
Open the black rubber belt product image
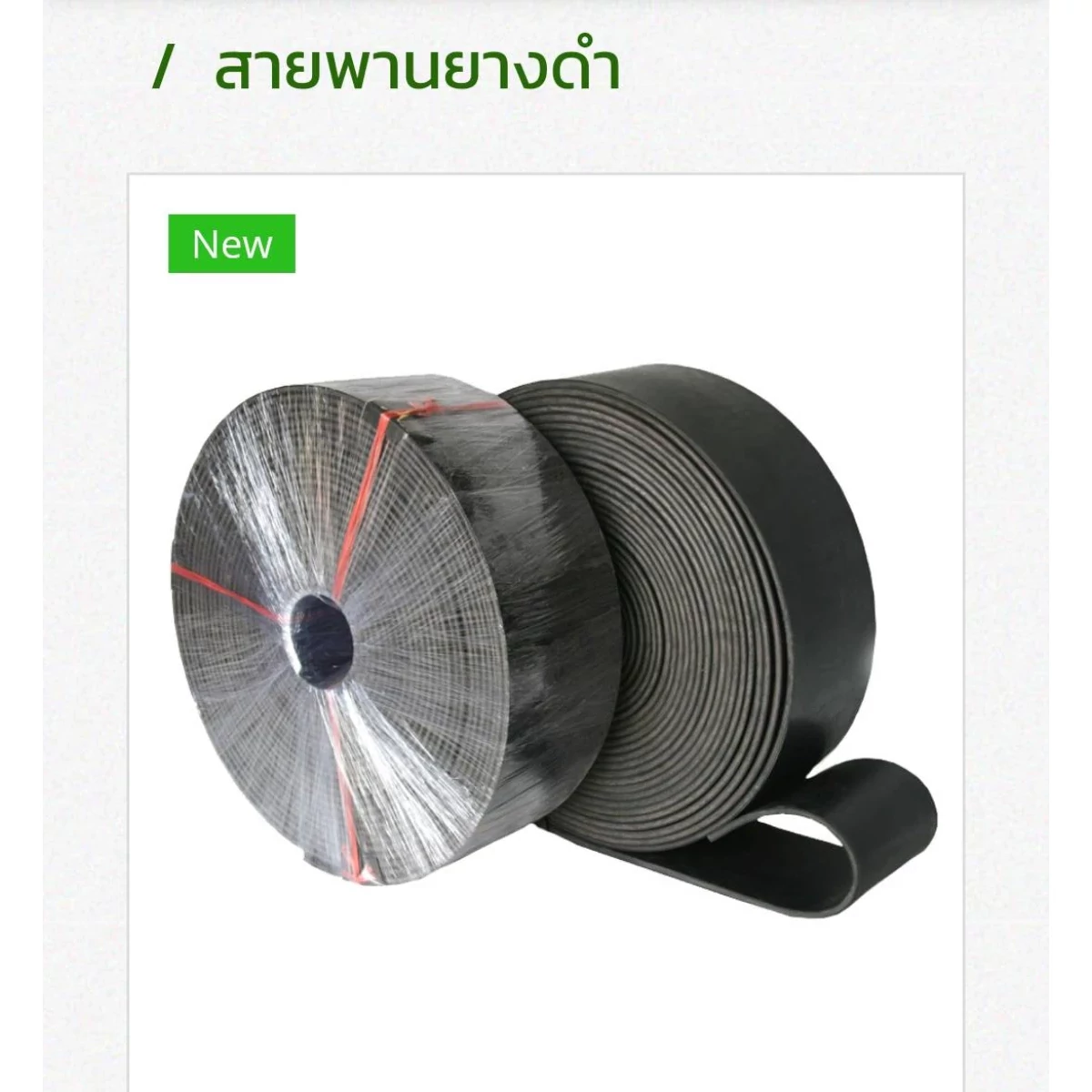[x=546, y=628]
